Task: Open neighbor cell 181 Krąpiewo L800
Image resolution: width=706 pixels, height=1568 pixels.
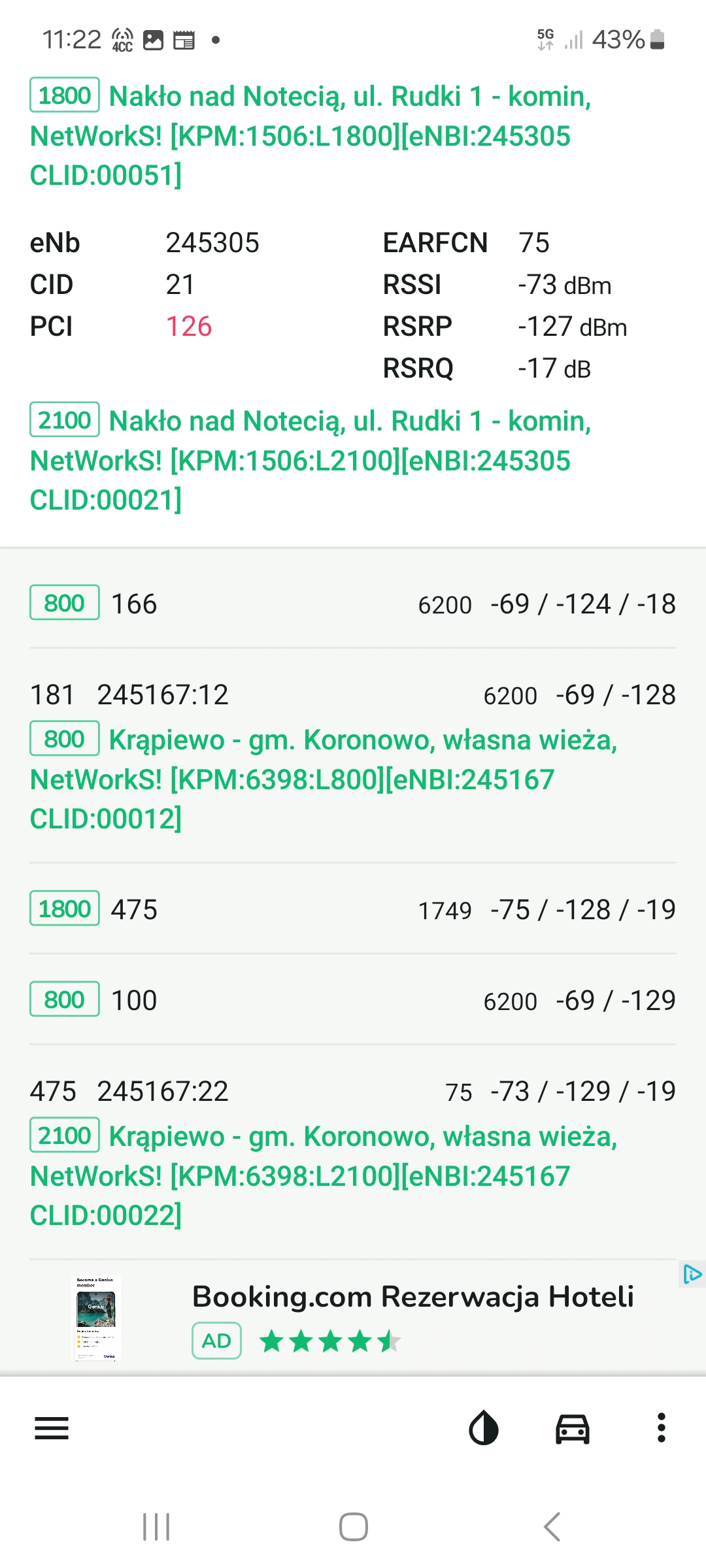Action: pos(353,756)
